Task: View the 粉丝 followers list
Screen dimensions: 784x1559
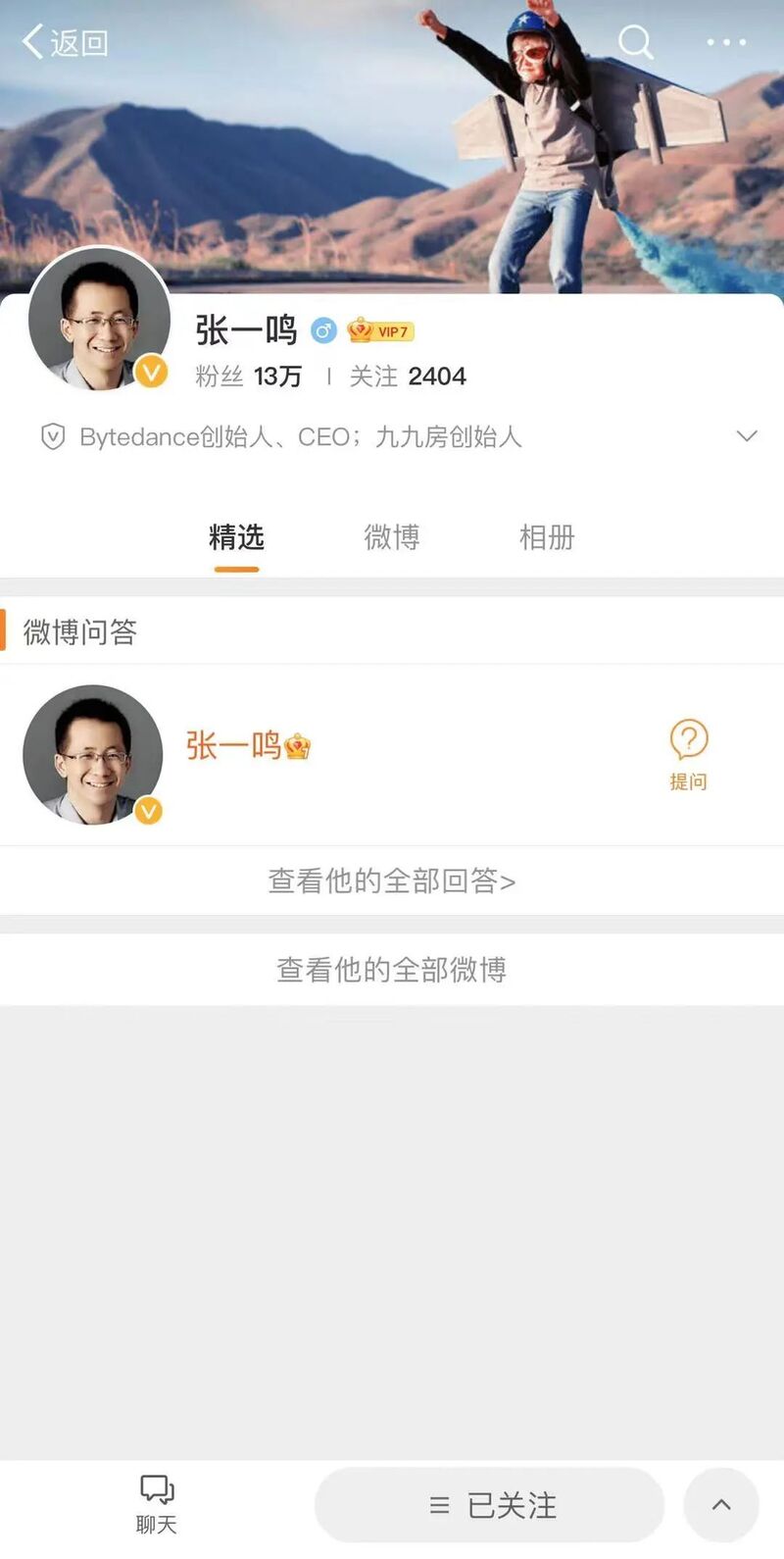Action: (x=248, y=377)
